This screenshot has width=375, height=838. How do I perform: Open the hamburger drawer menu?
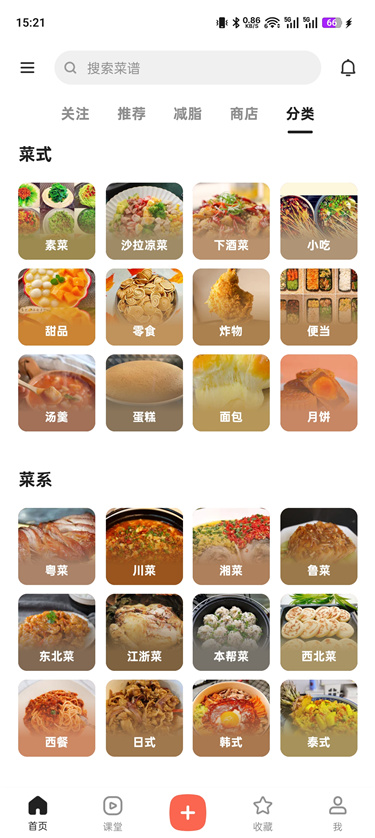coord(27,68)
